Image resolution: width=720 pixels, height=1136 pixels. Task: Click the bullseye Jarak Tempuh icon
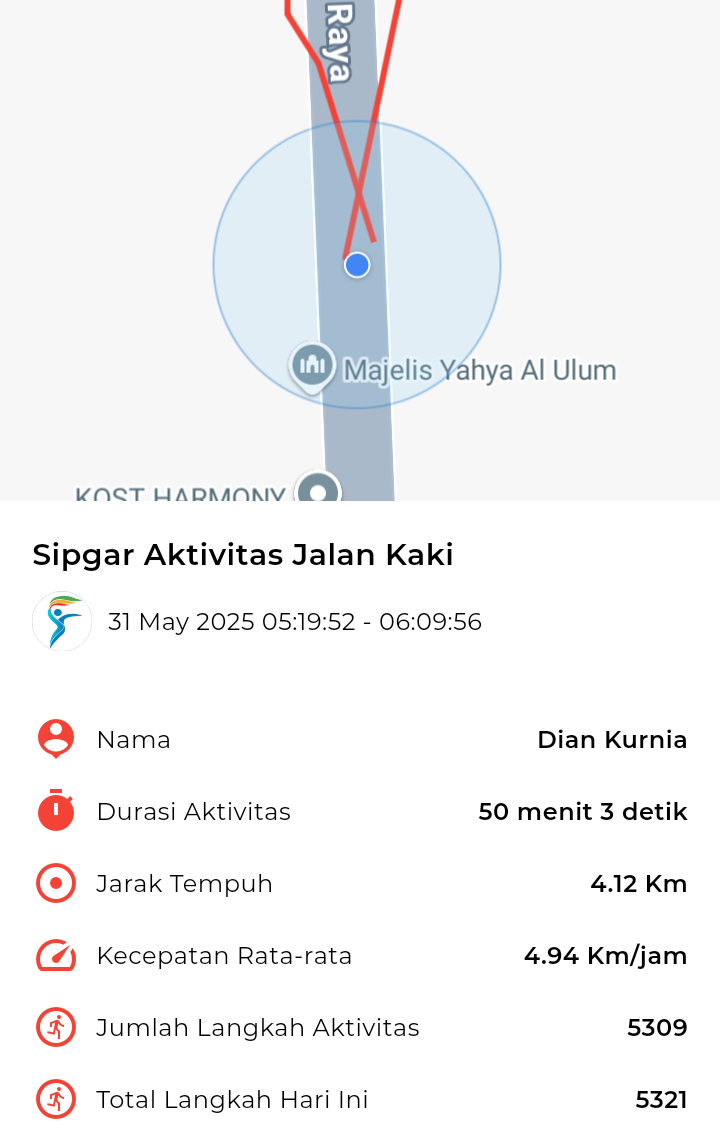[x=55, y=883]
